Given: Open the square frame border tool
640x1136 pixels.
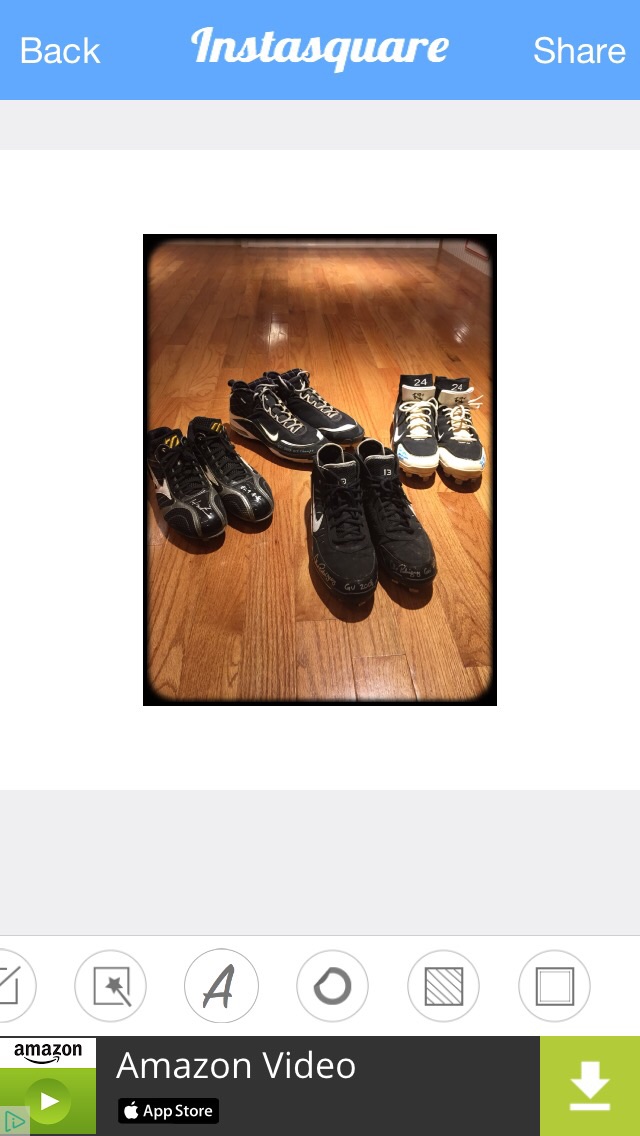Looking at the screenshot, I should (554, 986).
